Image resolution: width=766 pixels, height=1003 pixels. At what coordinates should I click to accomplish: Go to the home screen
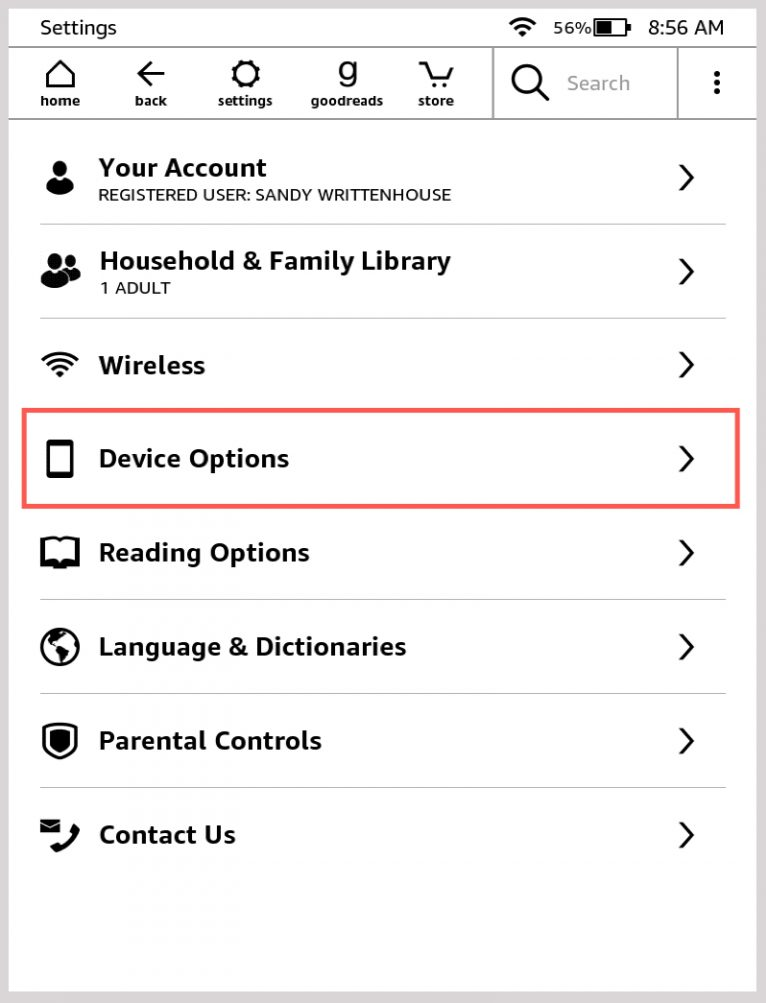click(x=60, y=83)
